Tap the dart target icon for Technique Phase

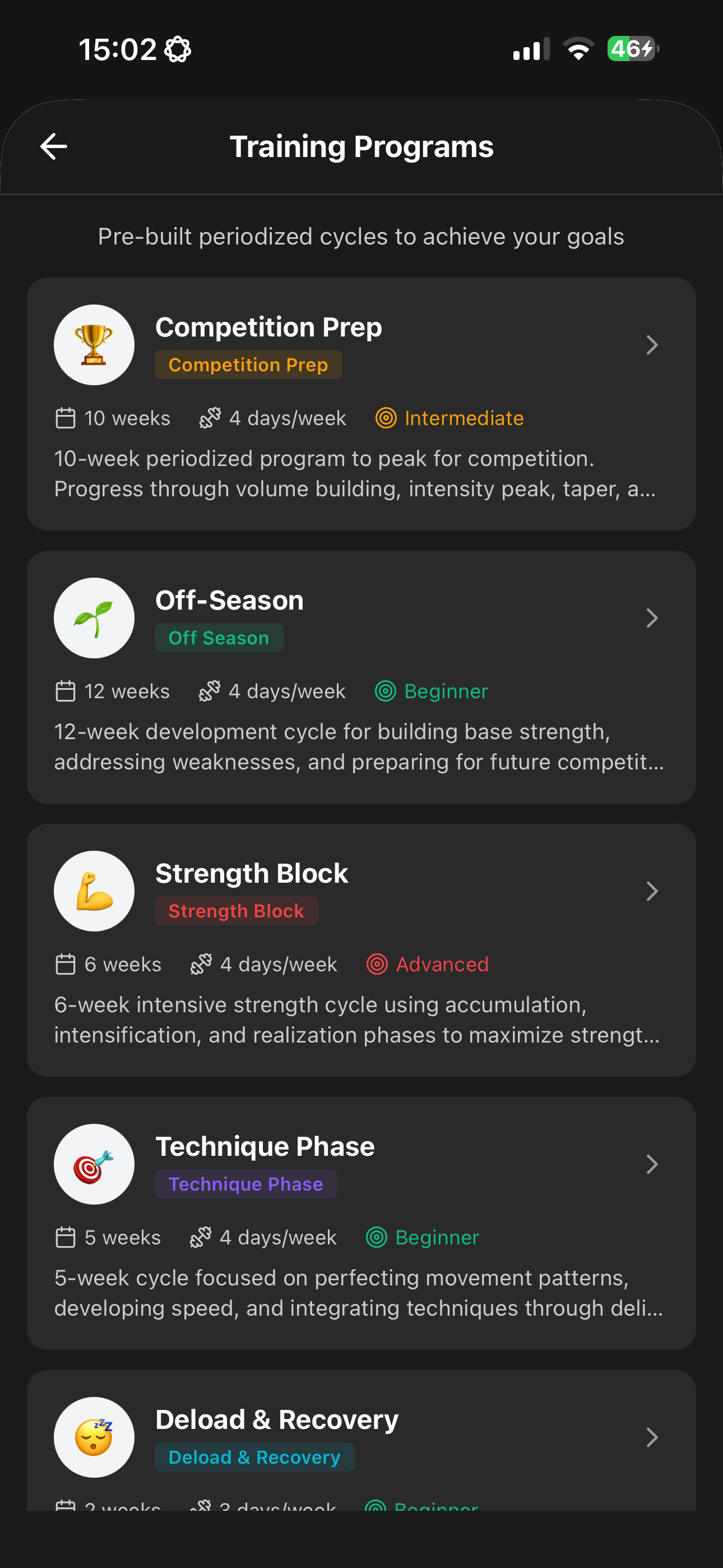pos(94,1163)
